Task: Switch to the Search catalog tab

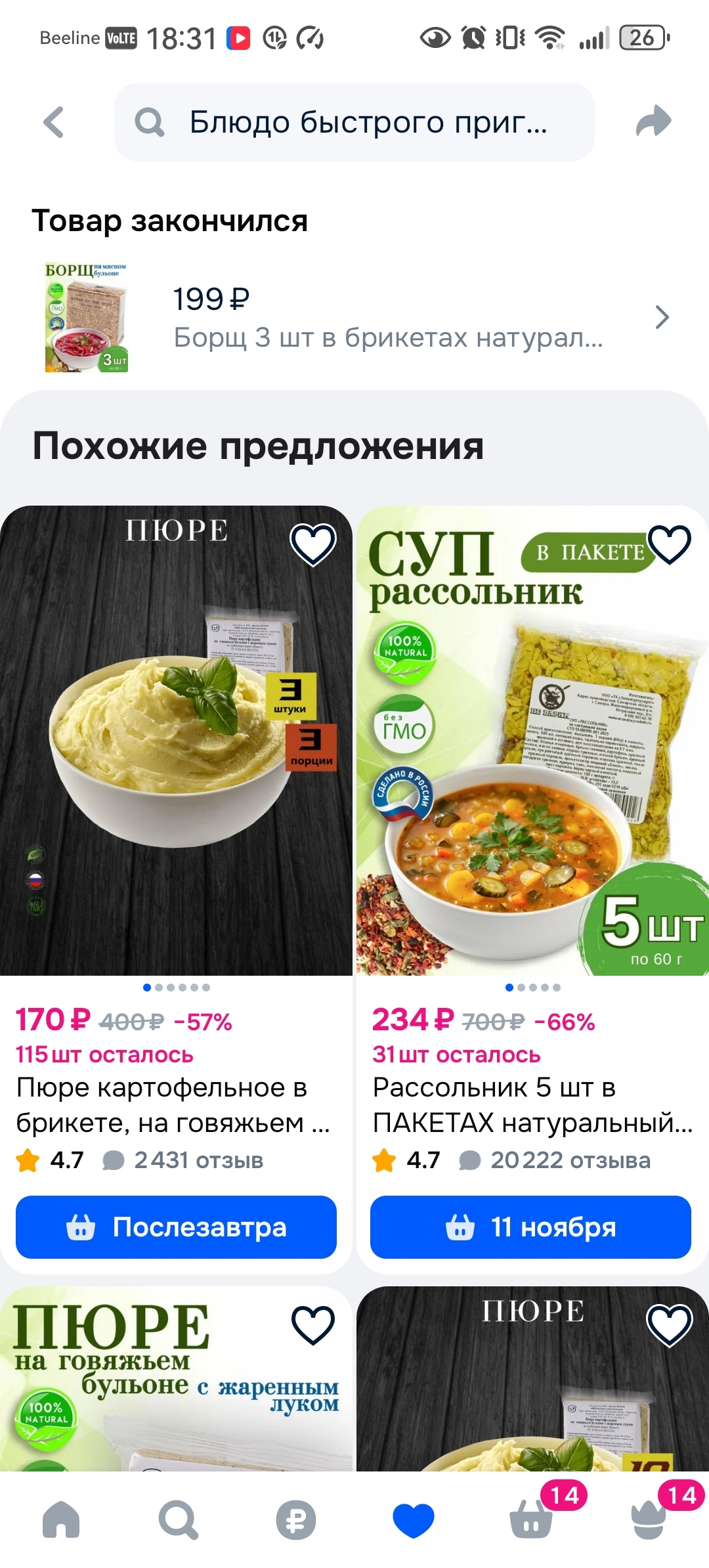Action: (x=178, y=1519)
